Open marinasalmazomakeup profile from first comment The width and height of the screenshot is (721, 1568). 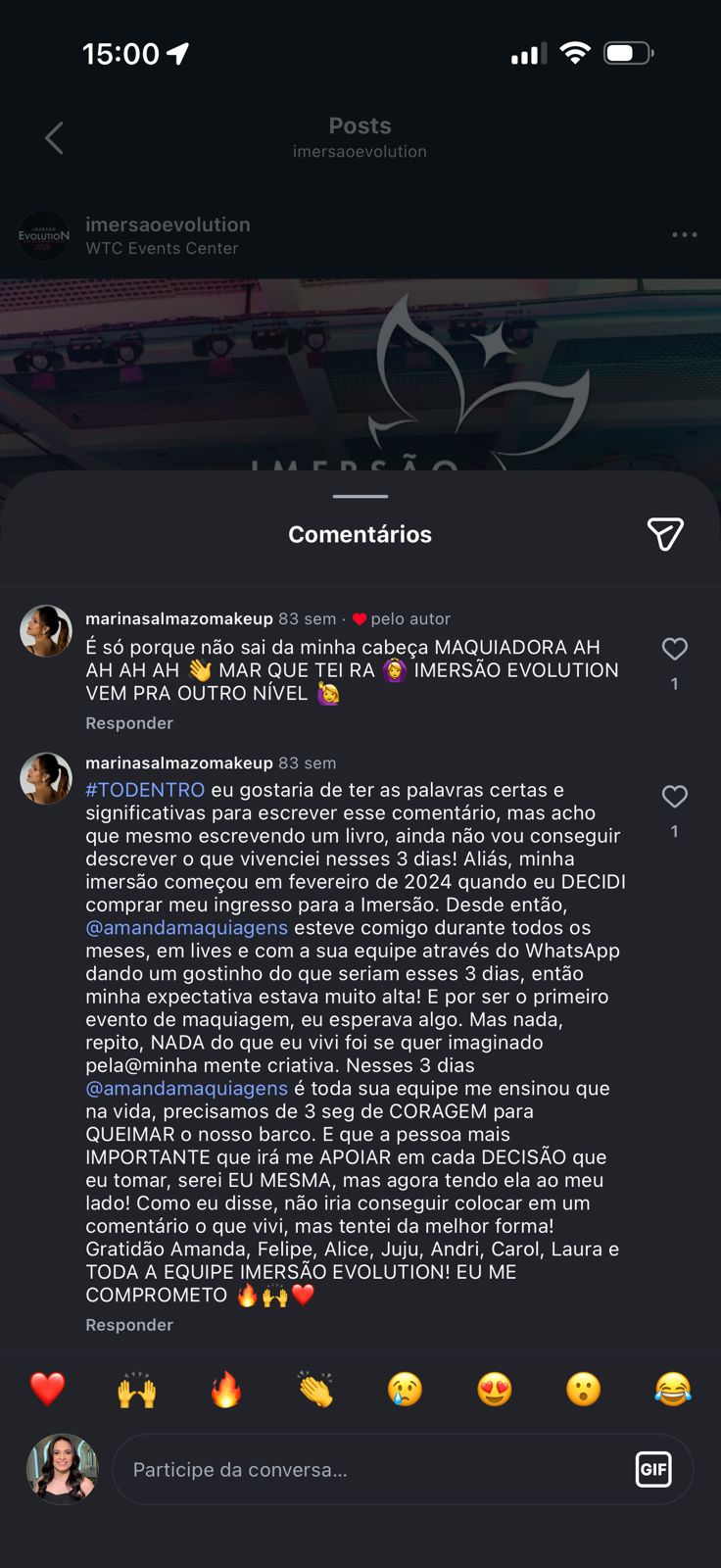179,618
